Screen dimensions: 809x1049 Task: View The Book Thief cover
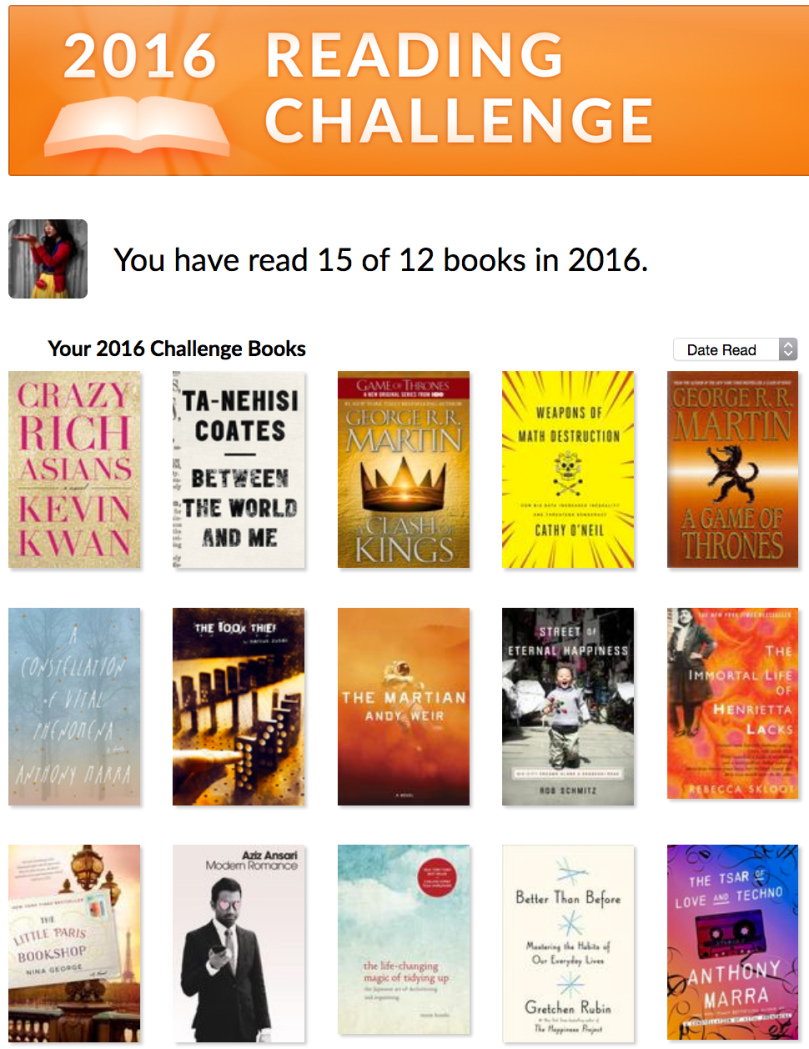[x=238, y=706]
